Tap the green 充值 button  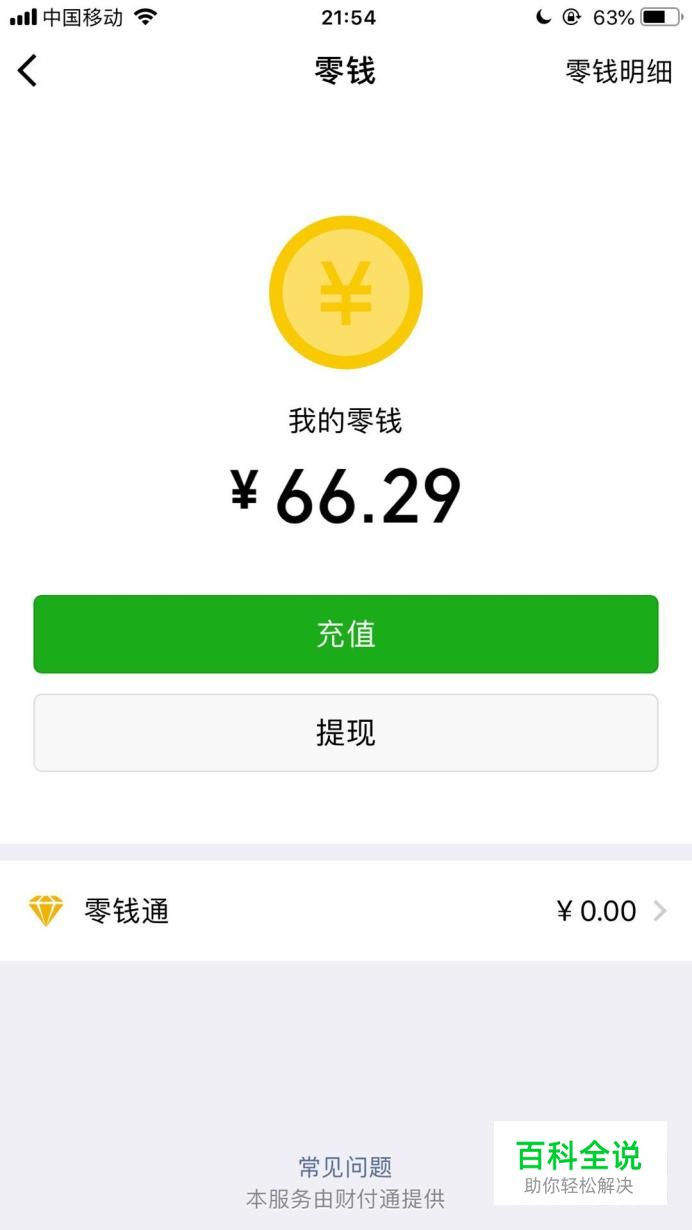click(x=346, y=634)
